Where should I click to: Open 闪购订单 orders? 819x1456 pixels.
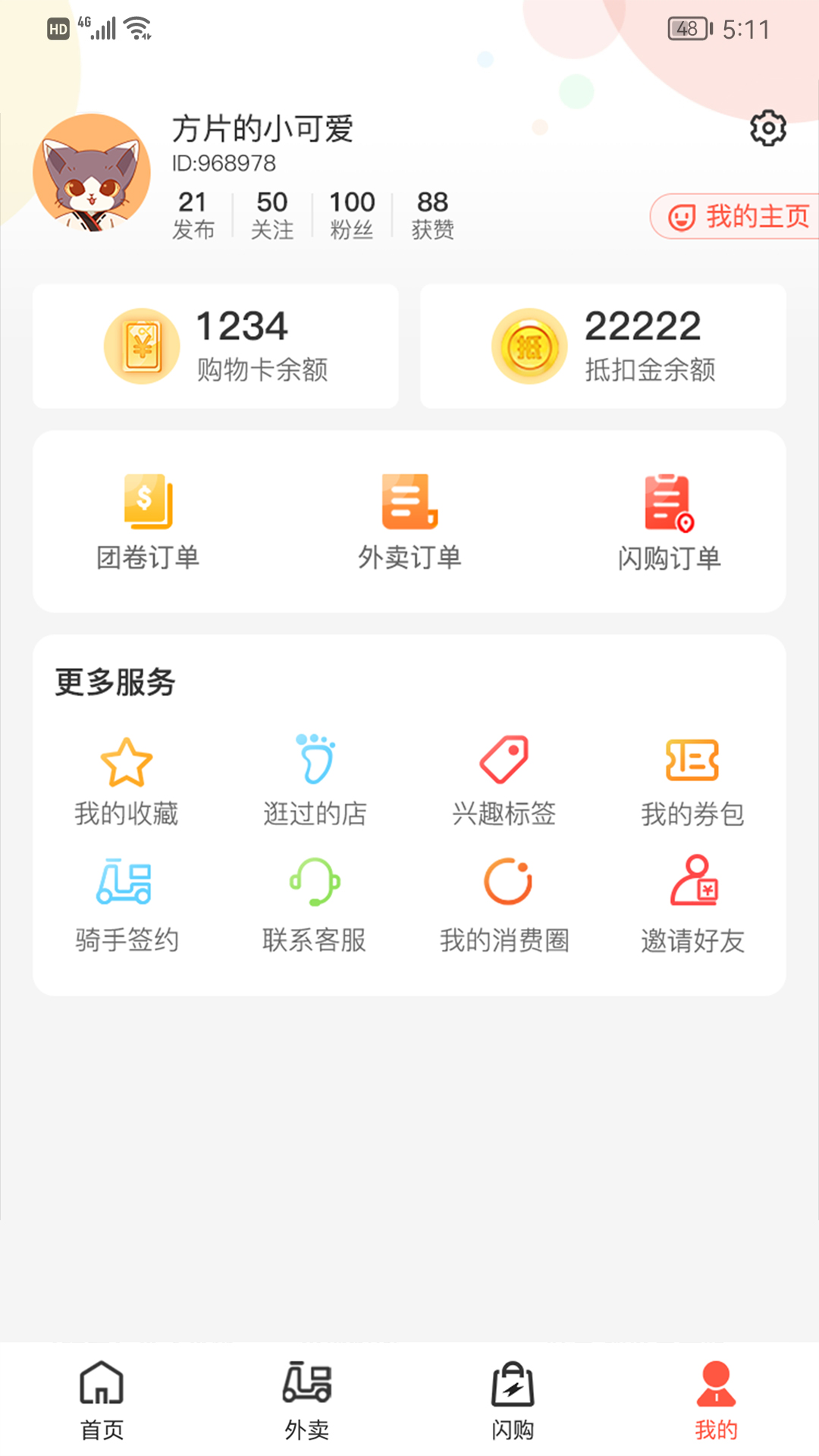[669, 522]
